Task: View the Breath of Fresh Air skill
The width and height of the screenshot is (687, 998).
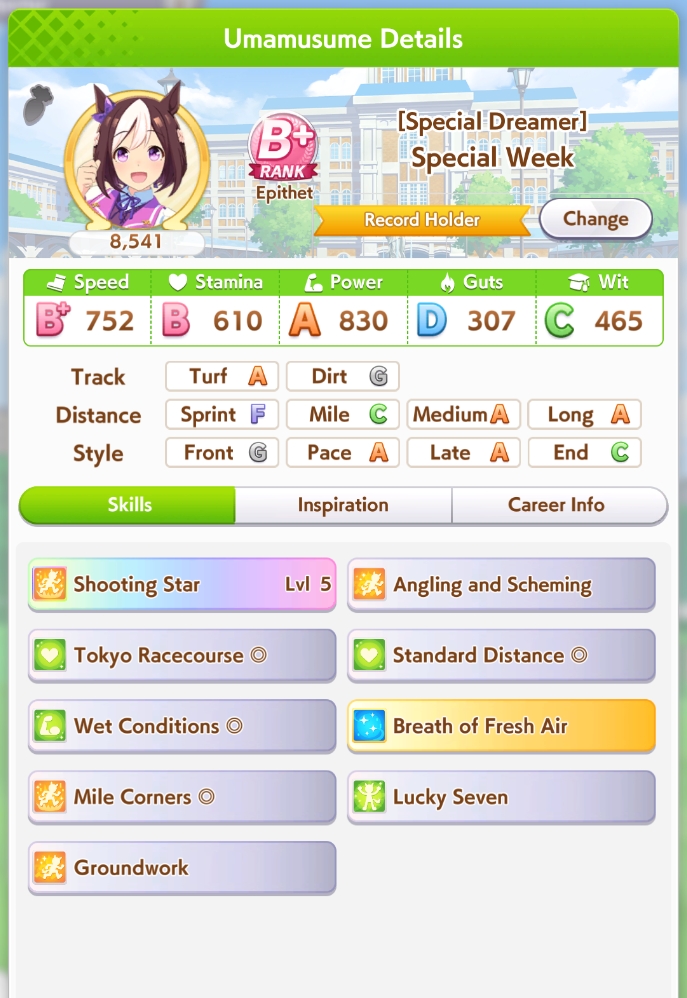Action: click(x=501, y=726)
